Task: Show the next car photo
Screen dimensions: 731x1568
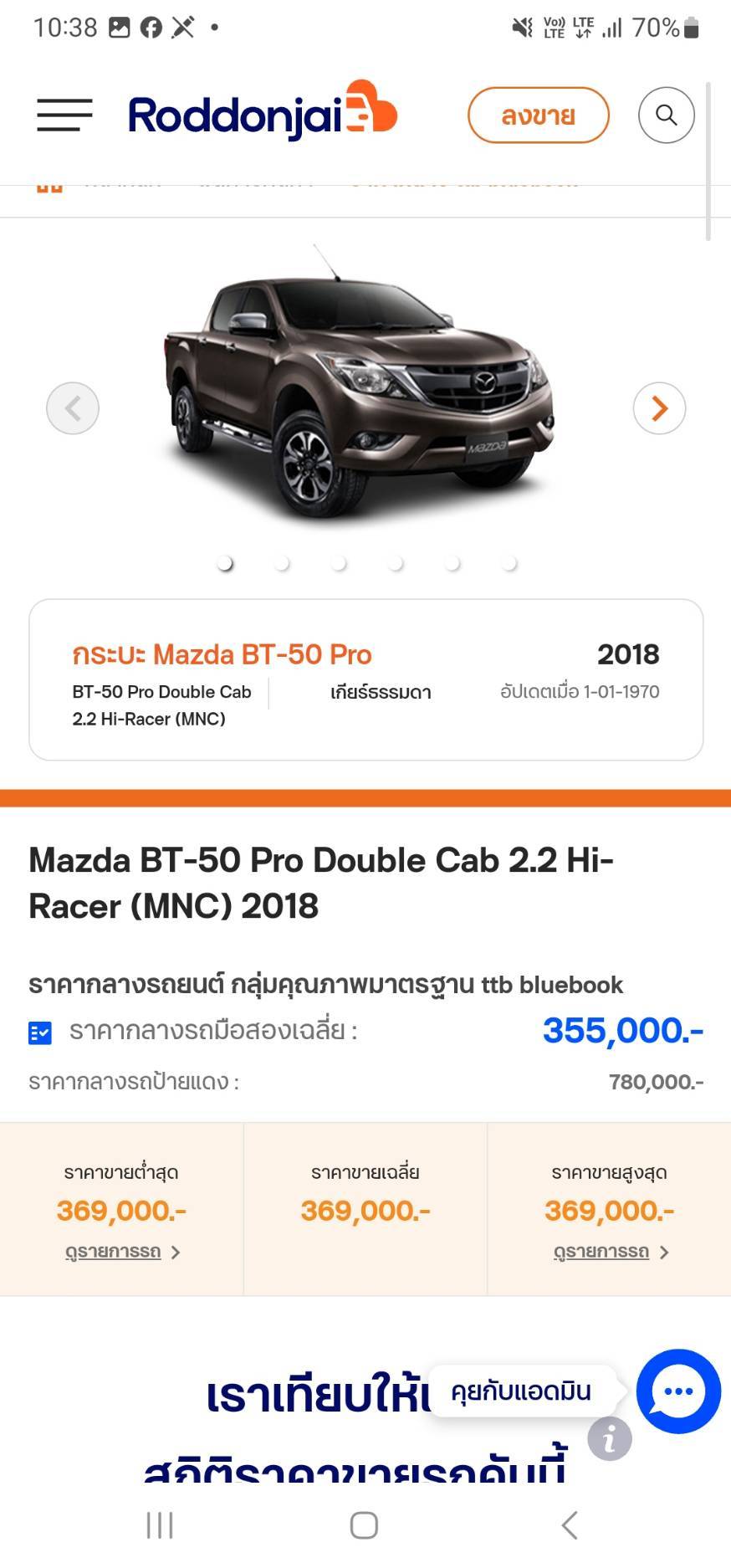Action: pyautogui.click(x=659, y=408)
